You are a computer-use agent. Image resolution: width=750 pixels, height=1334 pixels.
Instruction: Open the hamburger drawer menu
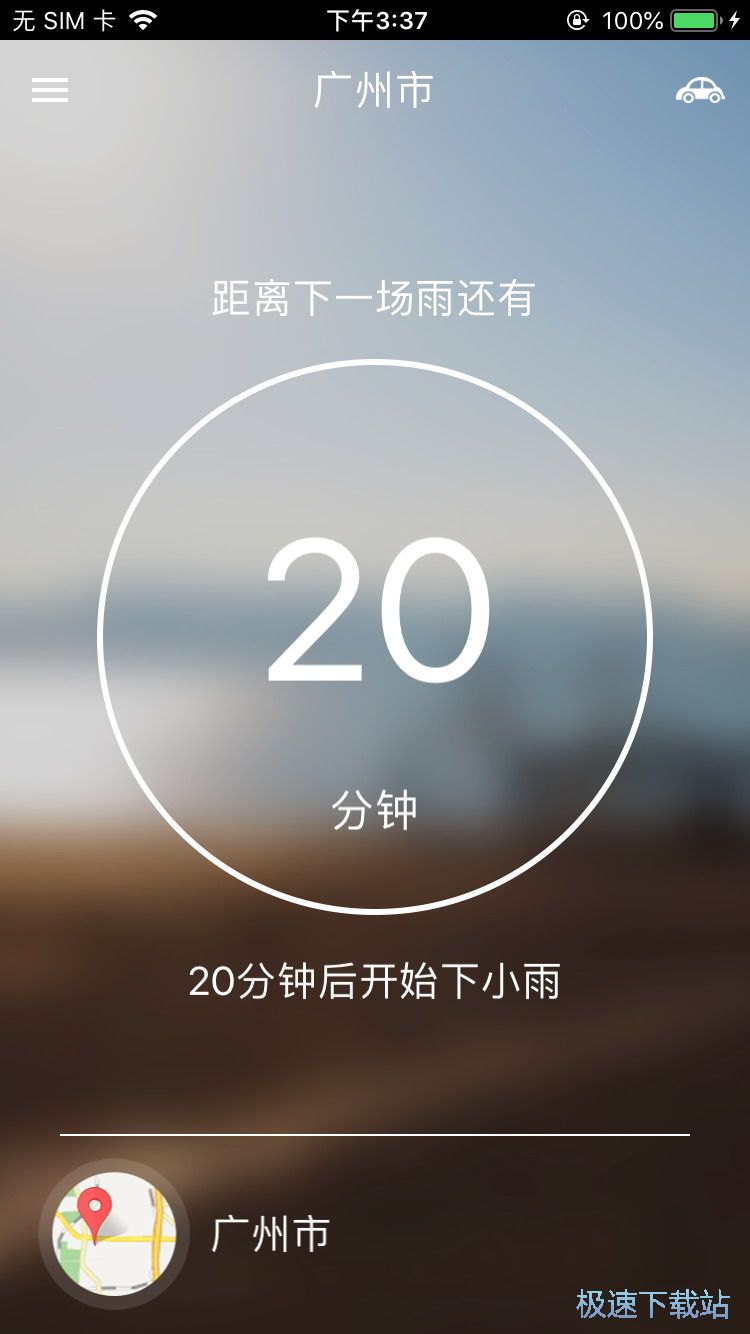50,91
